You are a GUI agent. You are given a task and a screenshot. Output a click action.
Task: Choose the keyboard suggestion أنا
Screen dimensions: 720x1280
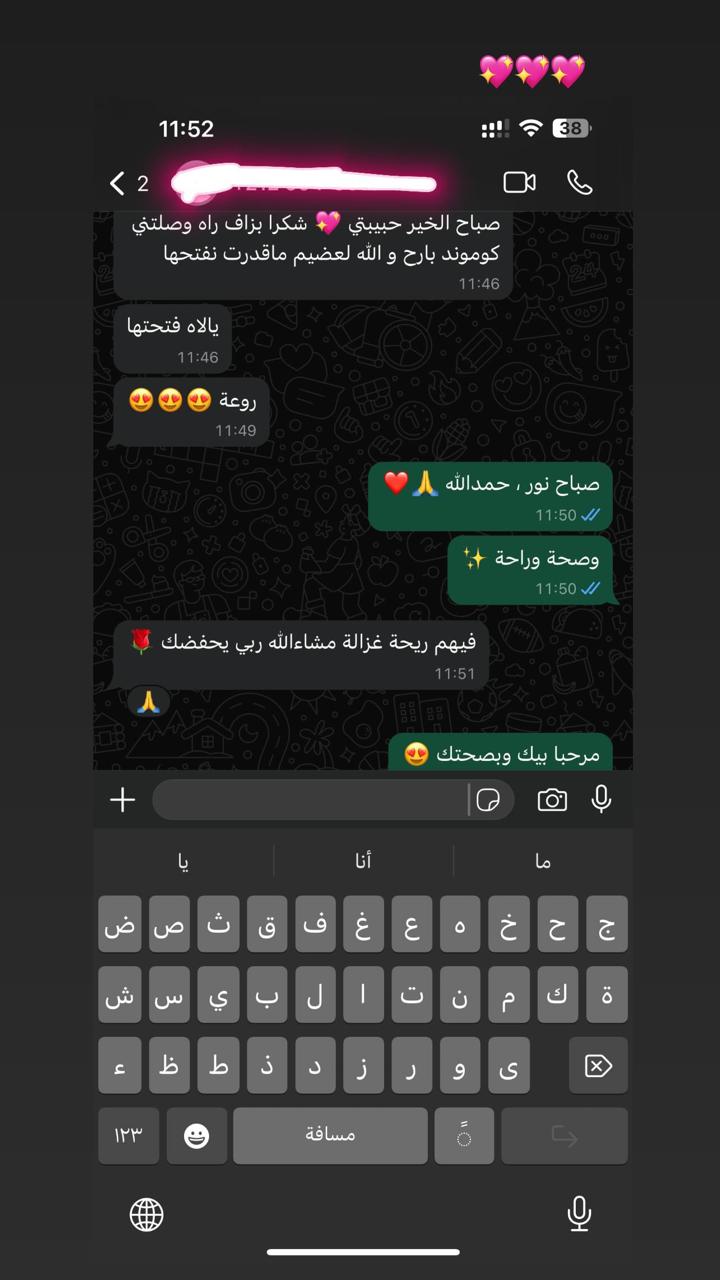coord(363,861)
